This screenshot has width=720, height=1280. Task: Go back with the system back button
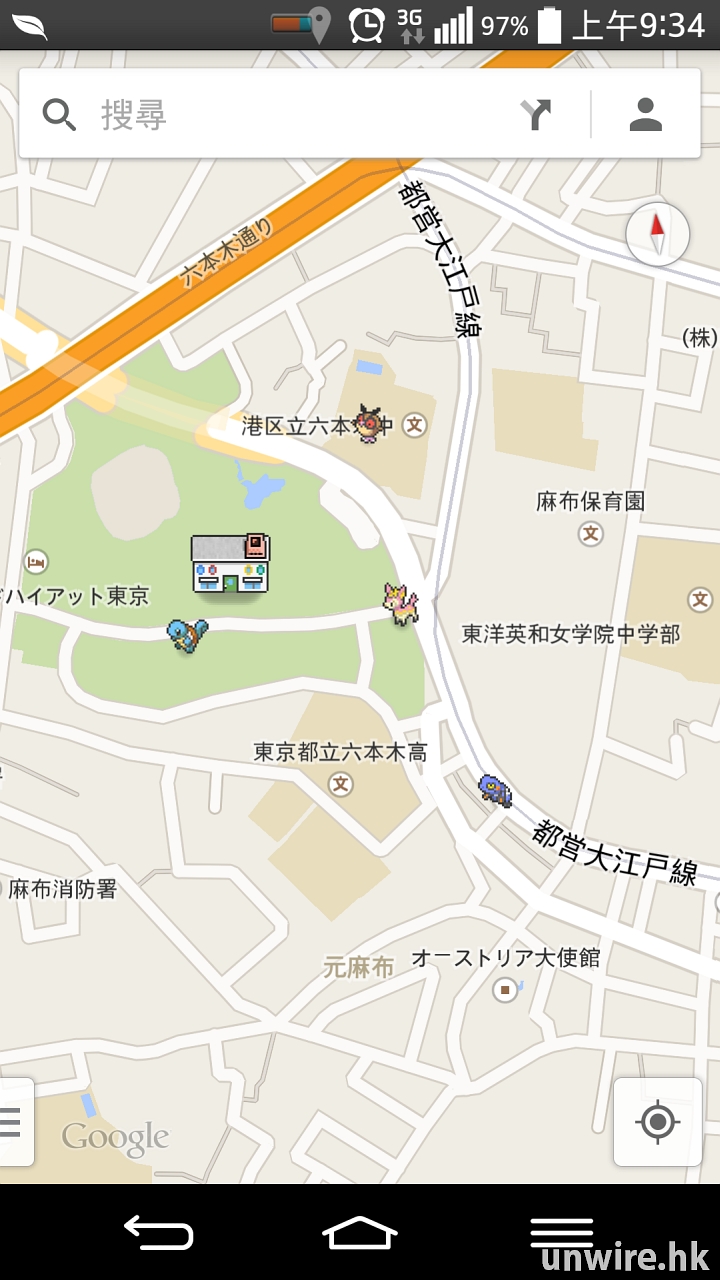click(x=158, y=1232)
